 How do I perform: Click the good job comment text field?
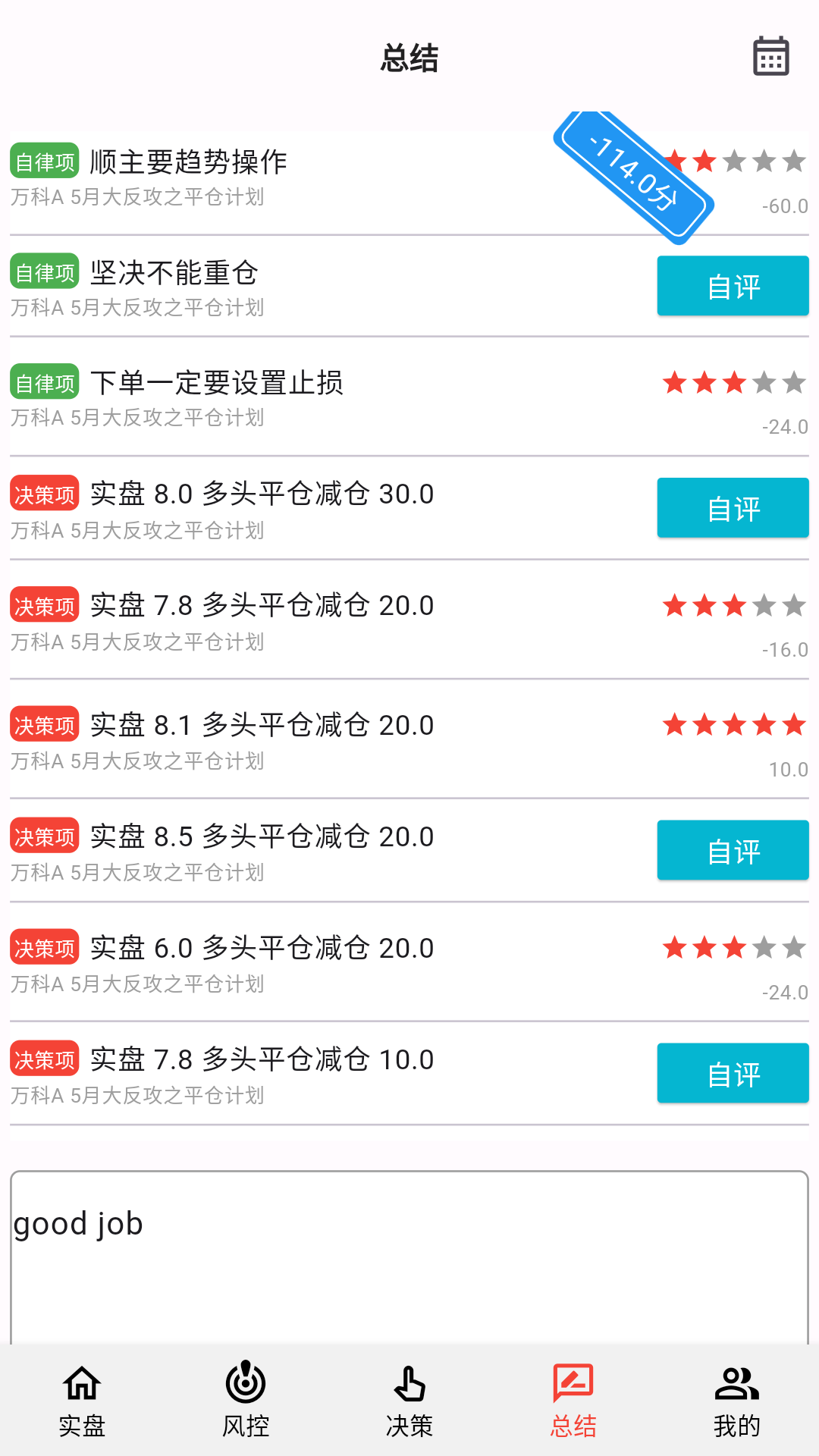(409, 1251)
